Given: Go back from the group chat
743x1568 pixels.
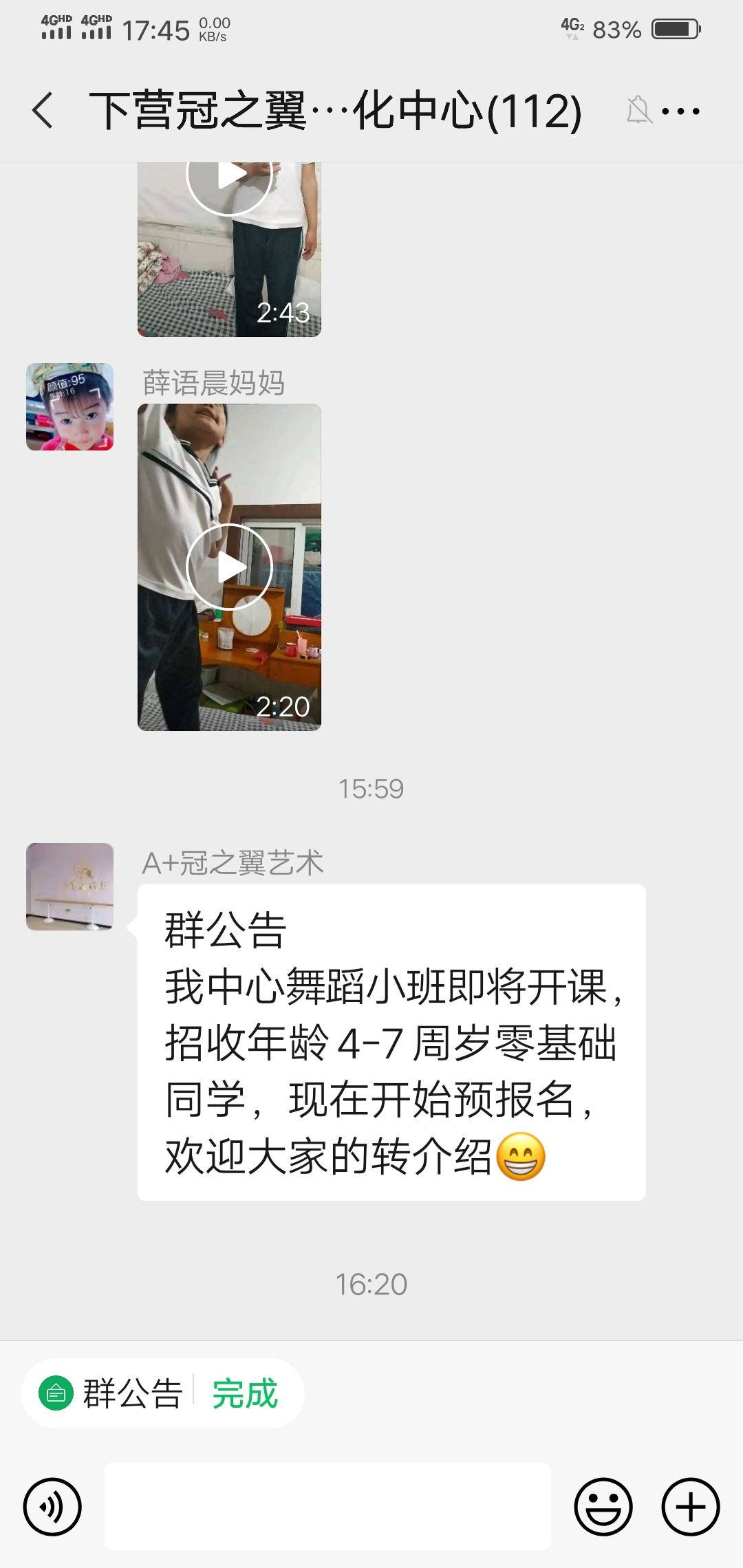Looking at the screenshot, I should (43, 111).
